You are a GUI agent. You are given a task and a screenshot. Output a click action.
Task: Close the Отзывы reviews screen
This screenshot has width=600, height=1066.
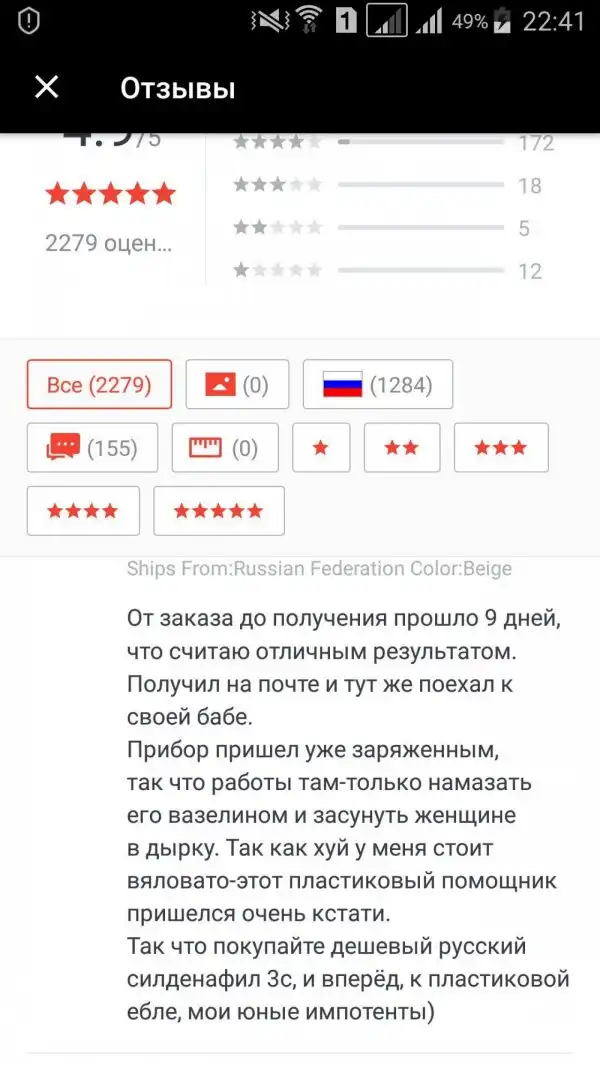[x=47, y=88]
